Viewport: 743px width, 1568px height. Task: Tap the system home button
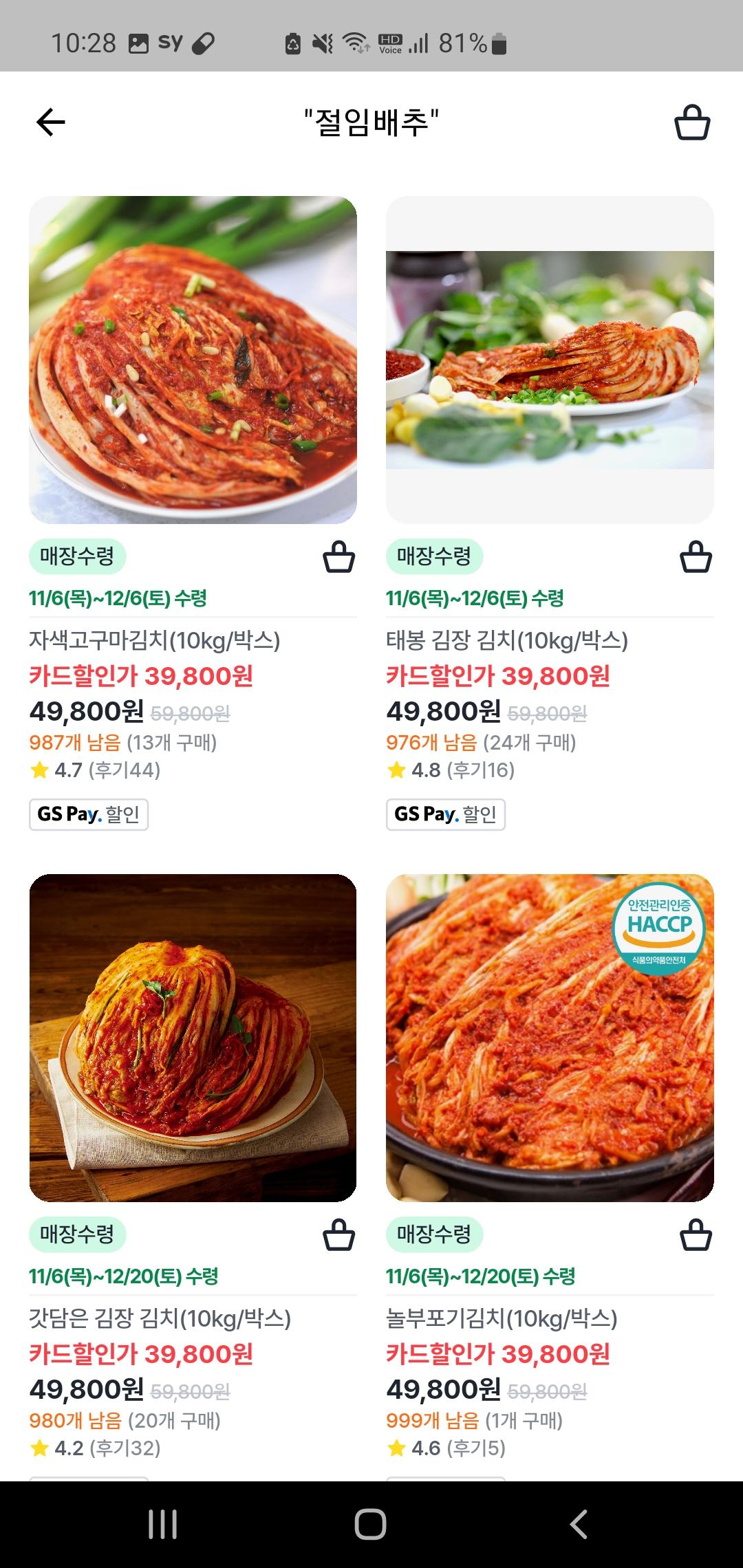370,1524
